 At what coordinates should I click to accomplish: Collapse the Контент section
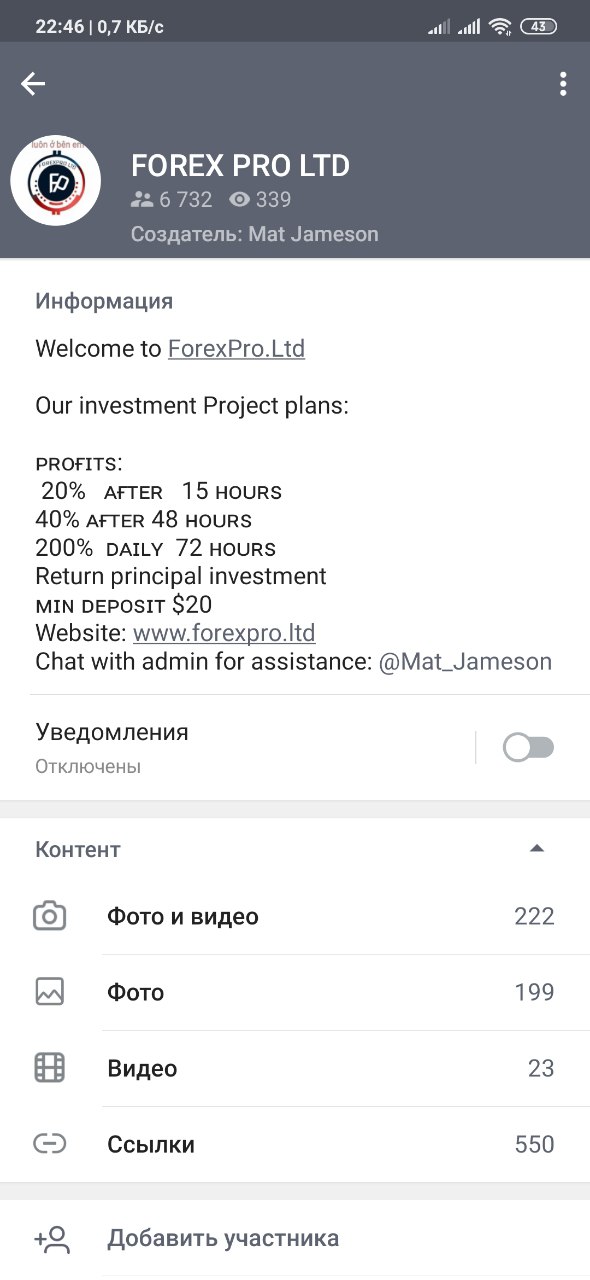(537, 849)
